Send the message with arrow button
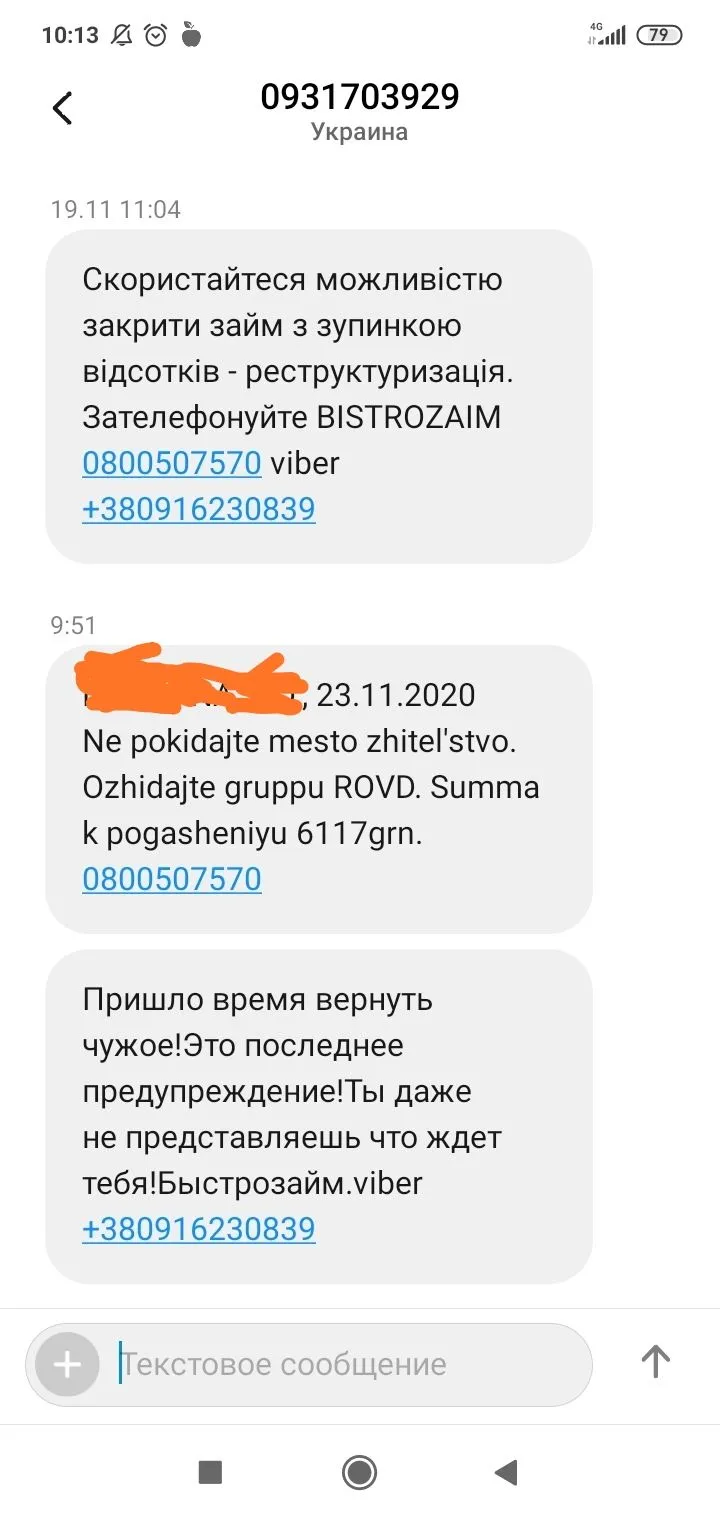720x1520 pixels. 655,1361
